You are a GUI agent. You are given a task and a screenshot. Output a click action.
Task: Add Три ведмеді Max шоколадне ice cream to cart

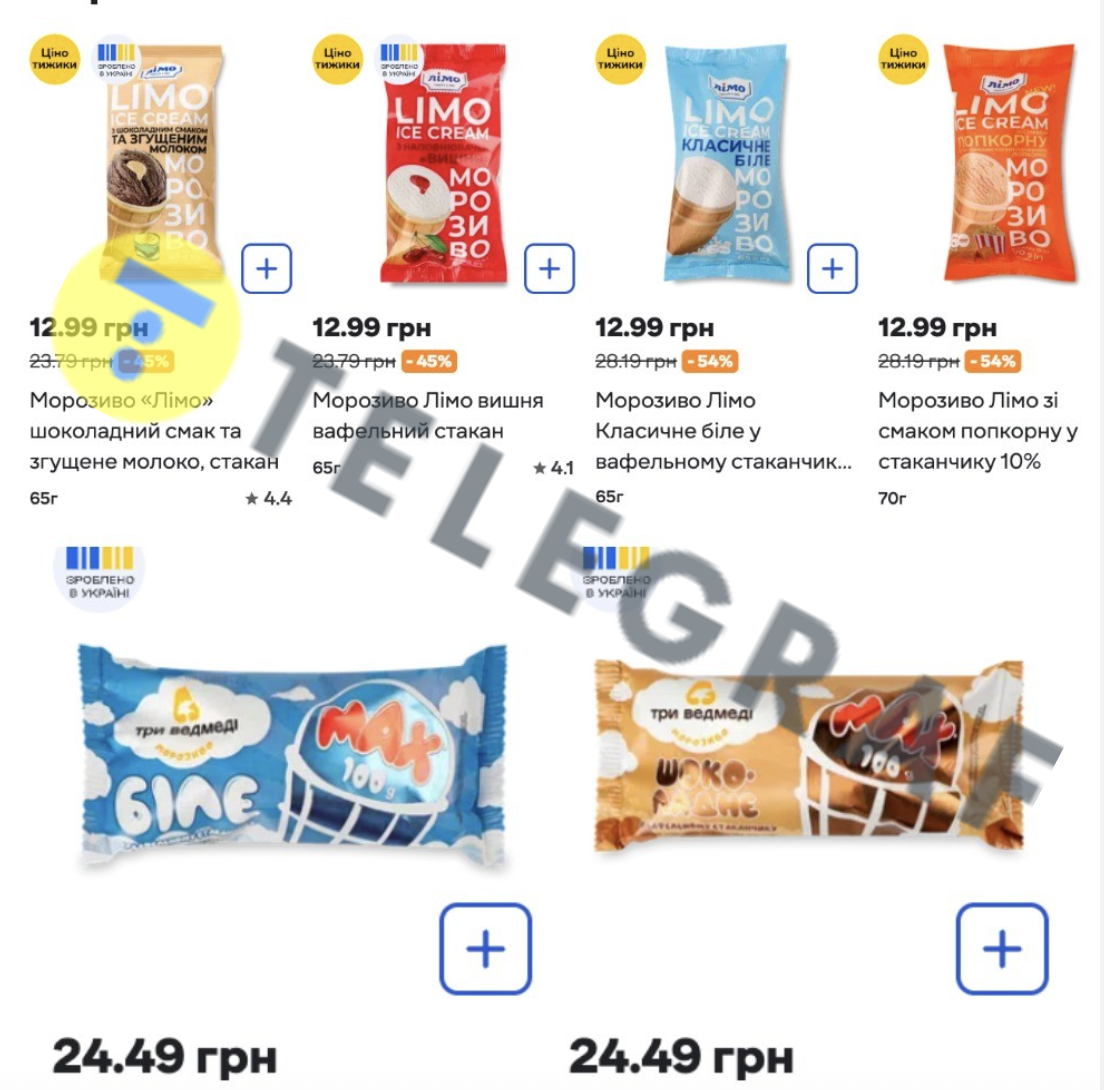[1001, 948]
